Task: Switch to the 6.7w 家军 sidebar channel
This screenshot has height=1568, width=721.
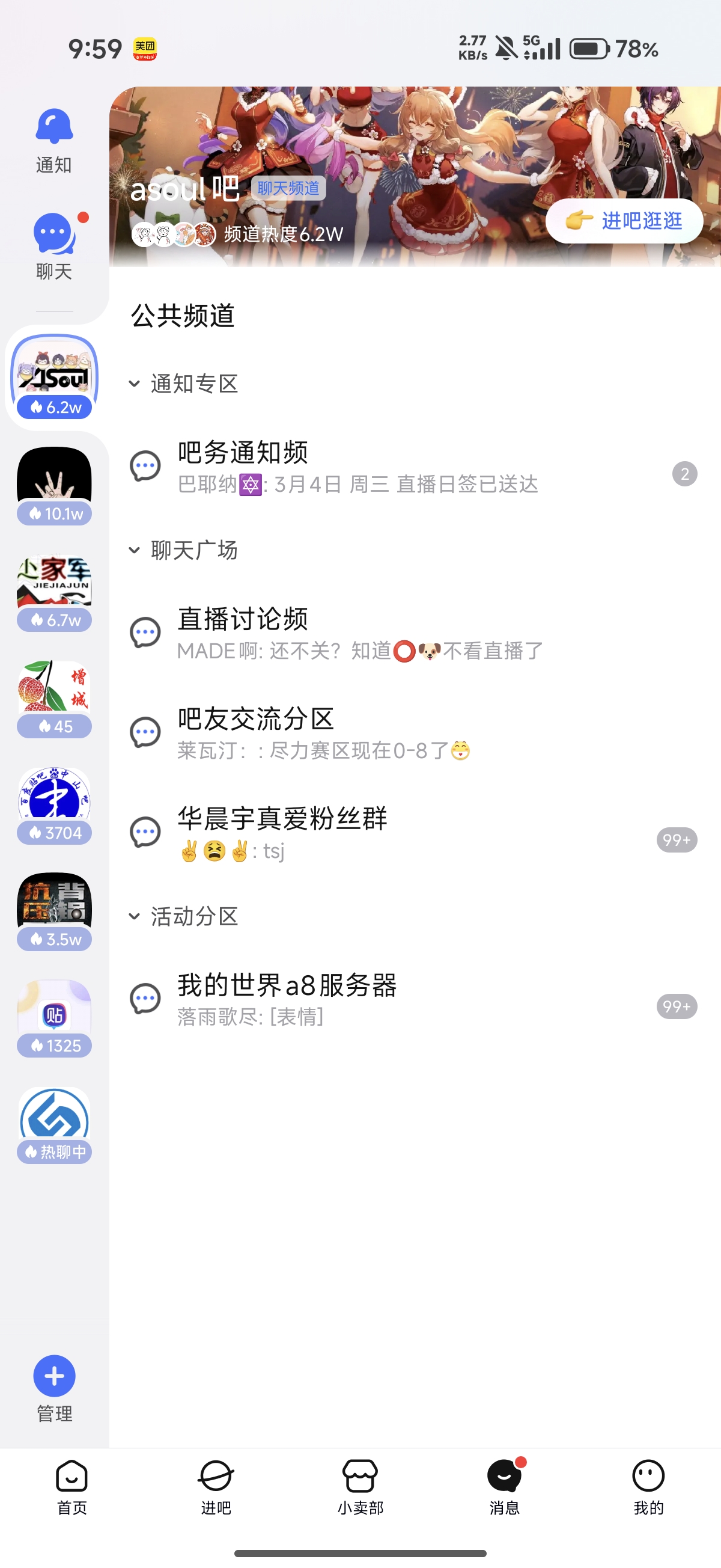Action: tap(54, 592)
